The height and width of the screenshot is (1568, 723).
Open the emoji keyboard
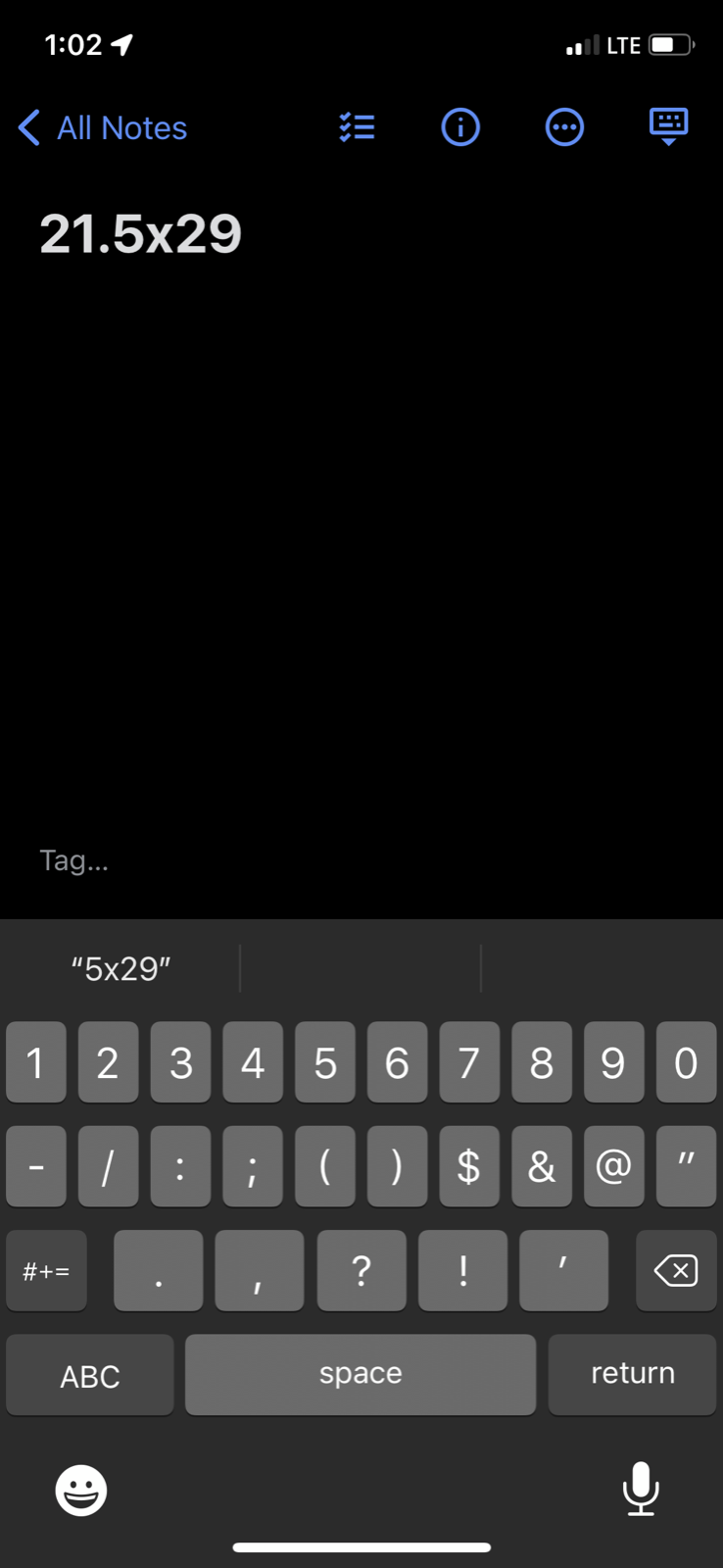point(81,1491)
